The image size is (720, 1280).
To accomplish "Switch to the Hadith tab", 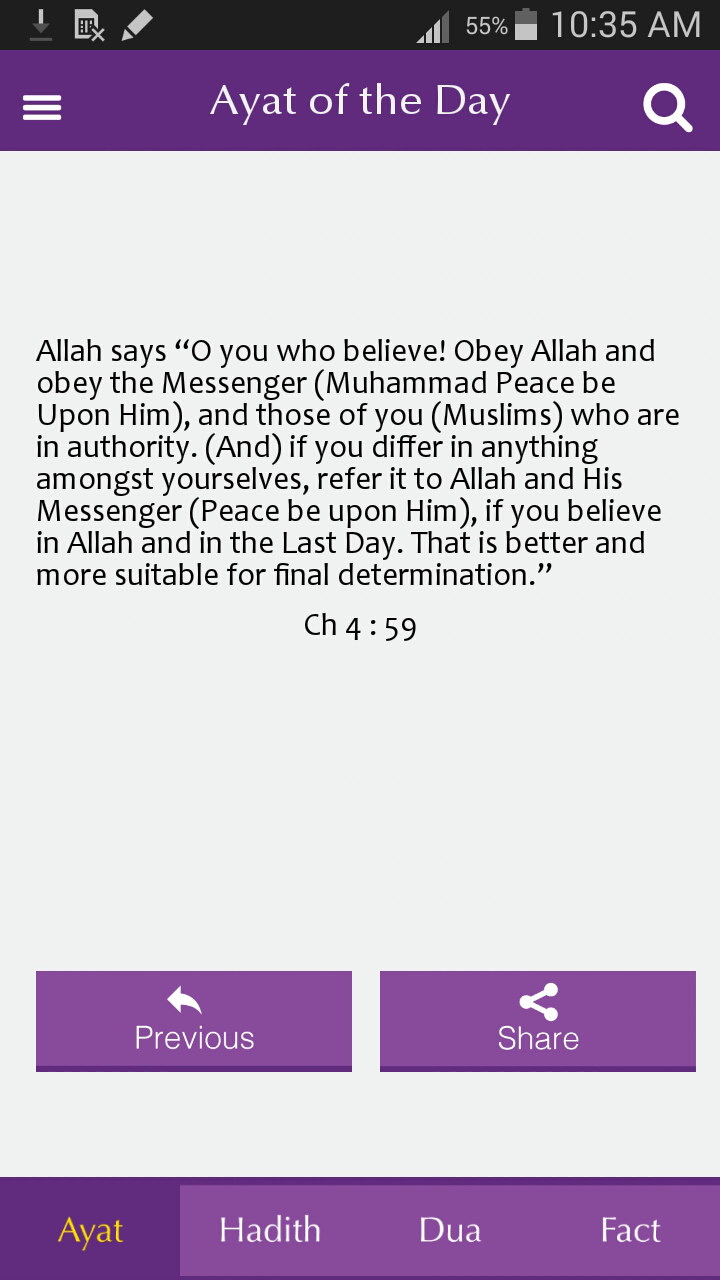I will [270, 1231].
